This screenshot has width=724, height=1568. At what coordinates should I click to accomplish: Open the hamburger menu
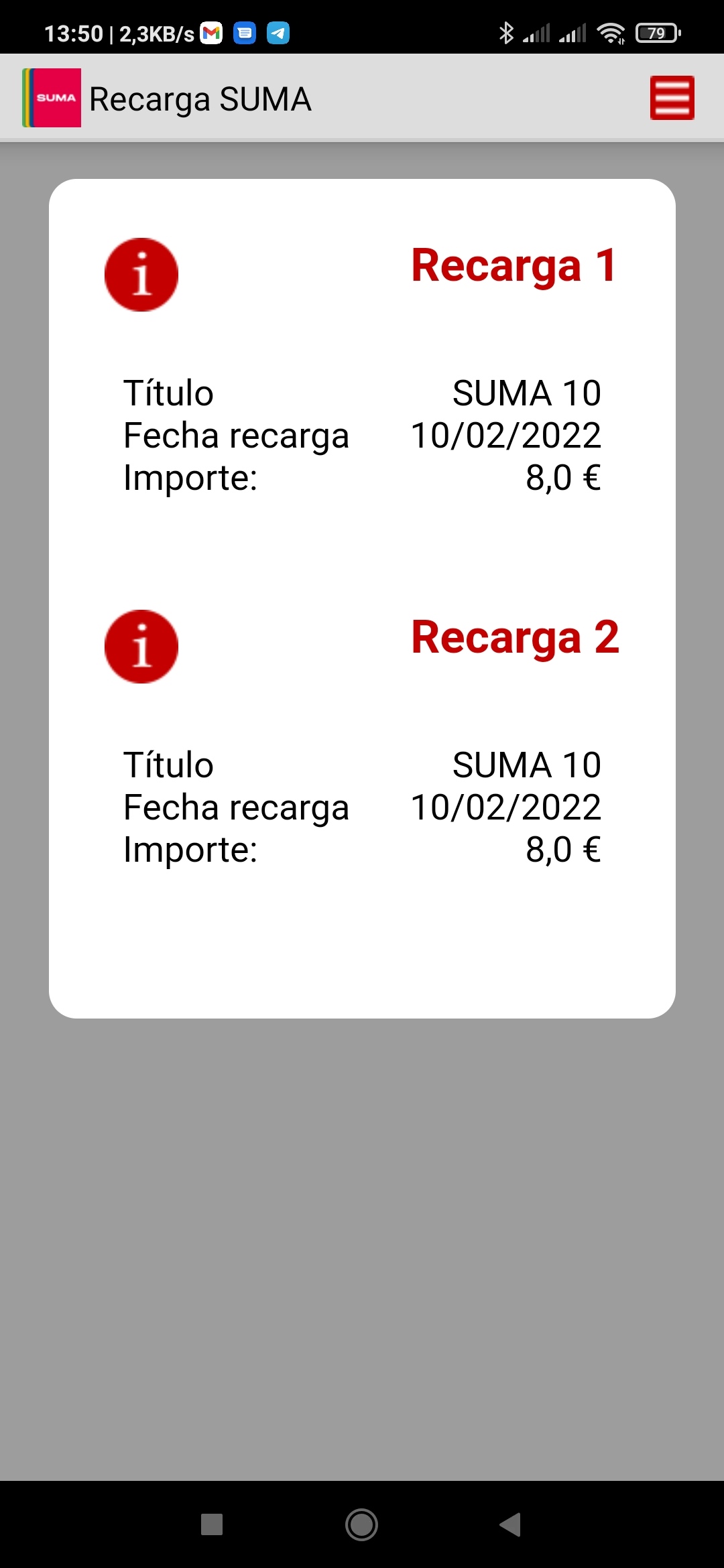[x=672, y=97]
